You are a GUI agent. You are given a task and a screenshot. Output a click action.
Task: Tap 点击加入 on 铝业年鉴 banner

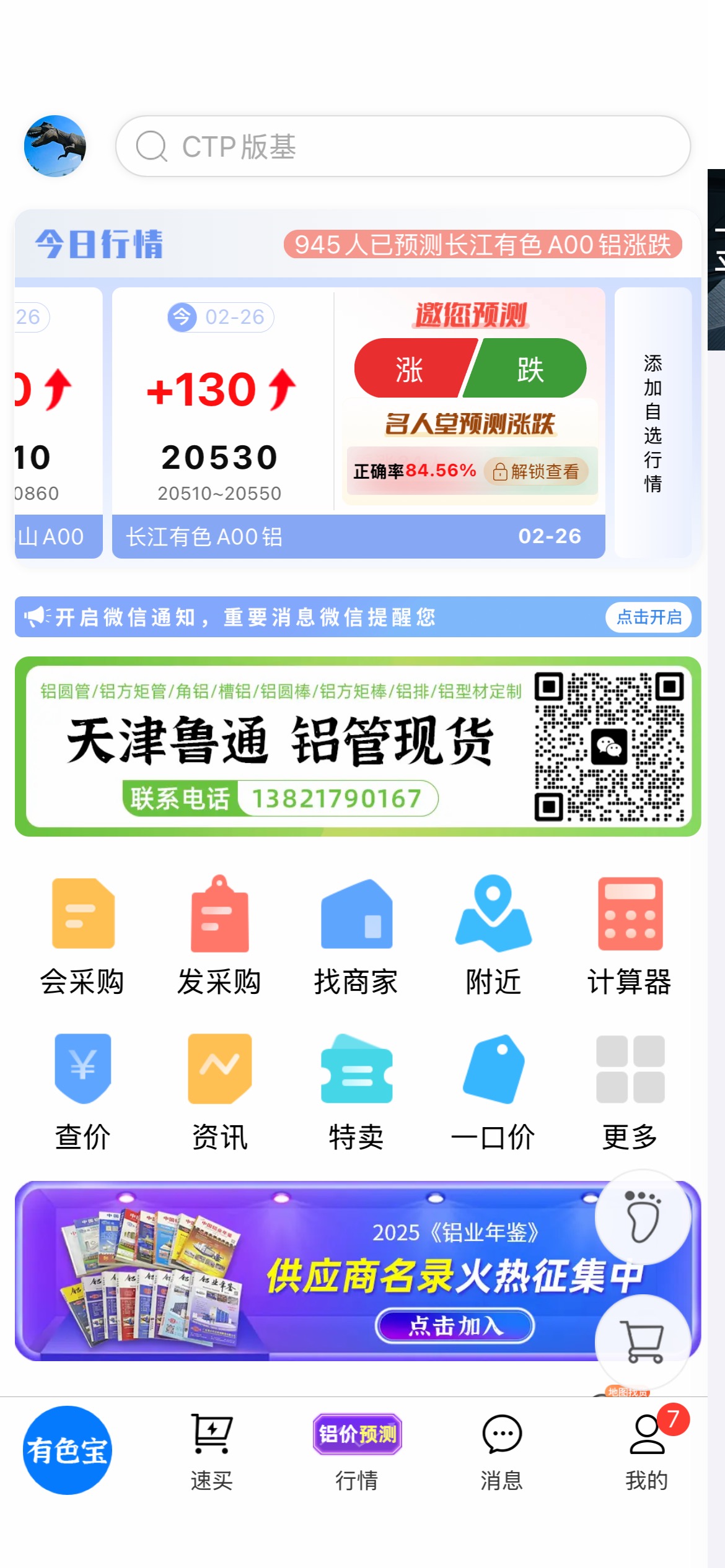tap(455, 1326)
